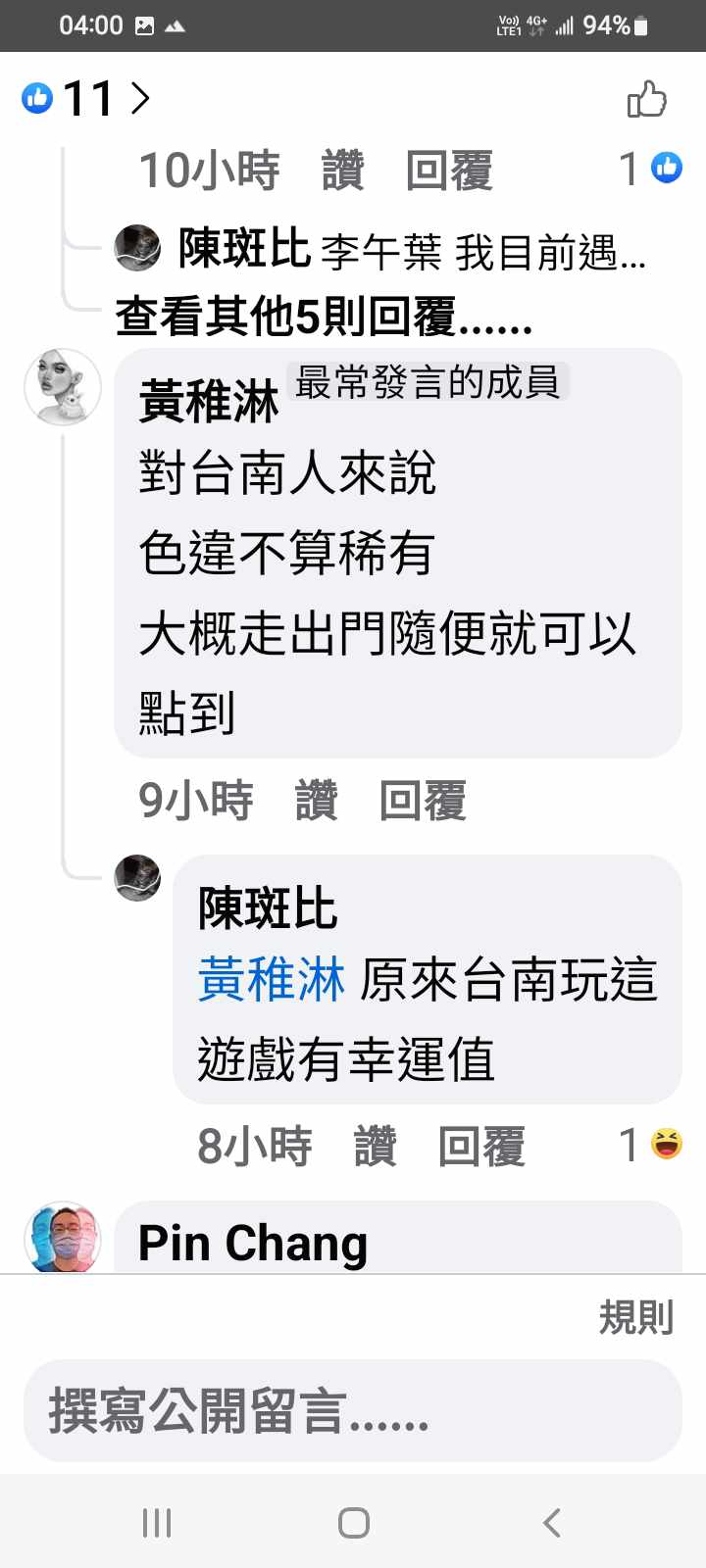Open 陳斑比's collapsed reply to 李午葉

(x=412, y=251)
